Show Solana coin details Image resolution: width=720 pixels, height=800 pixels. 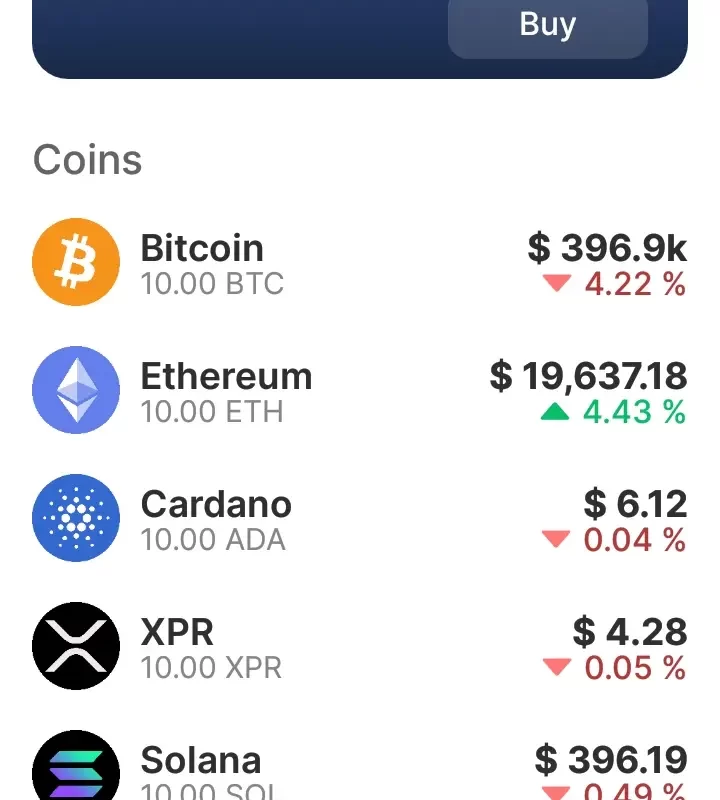tap(360, 770)
